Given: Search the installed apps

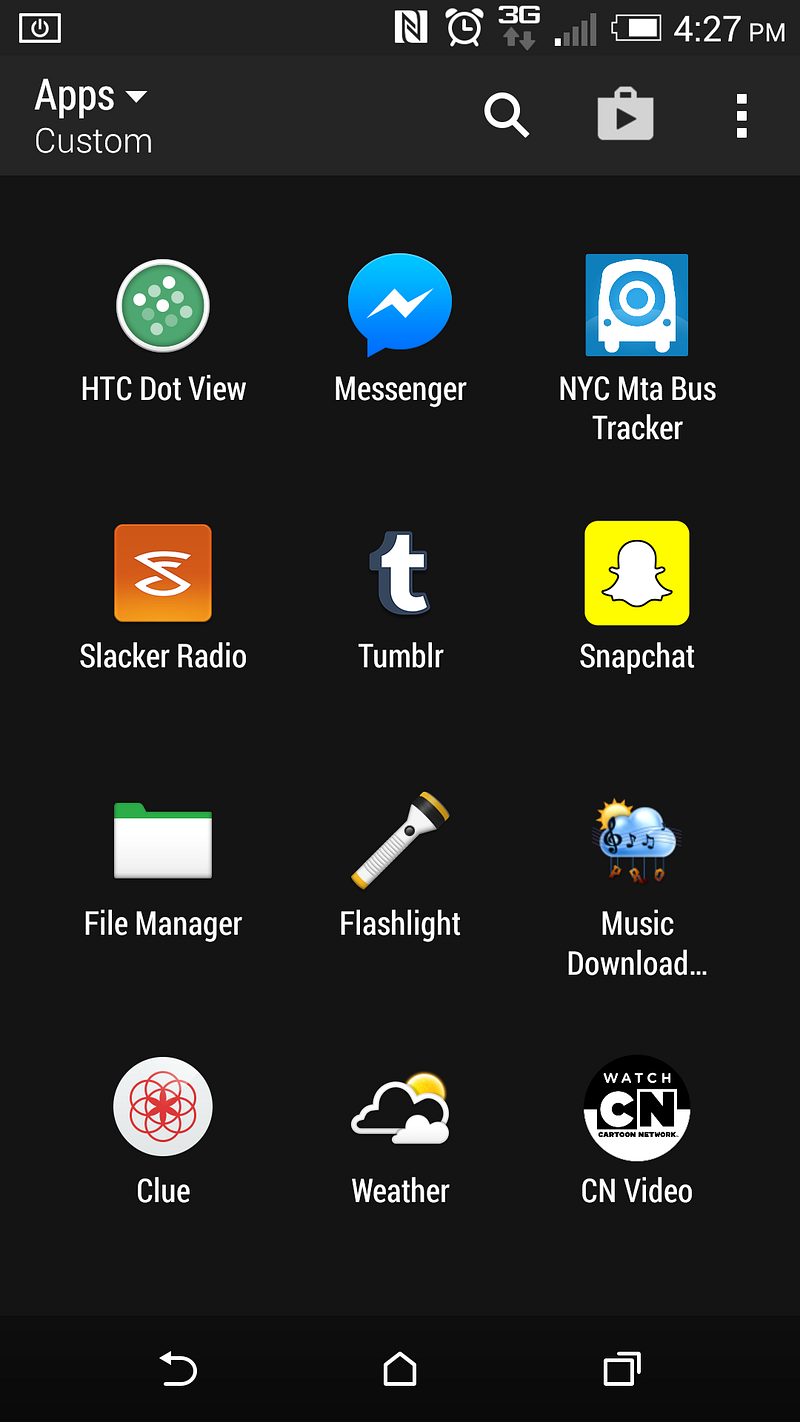Looking at the screenshot, I should pos(506,116).
